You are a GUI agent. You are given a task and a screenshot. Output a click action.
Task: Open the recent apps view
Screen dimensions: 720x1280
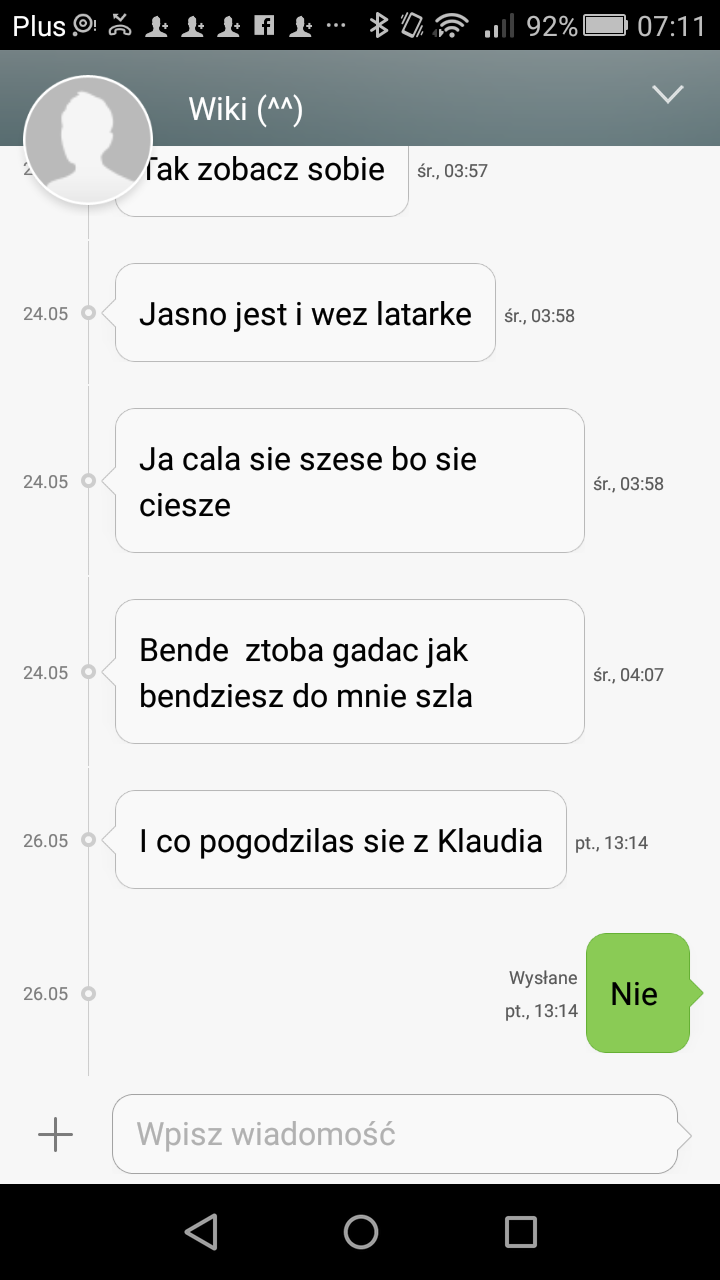click(520, 1232)
